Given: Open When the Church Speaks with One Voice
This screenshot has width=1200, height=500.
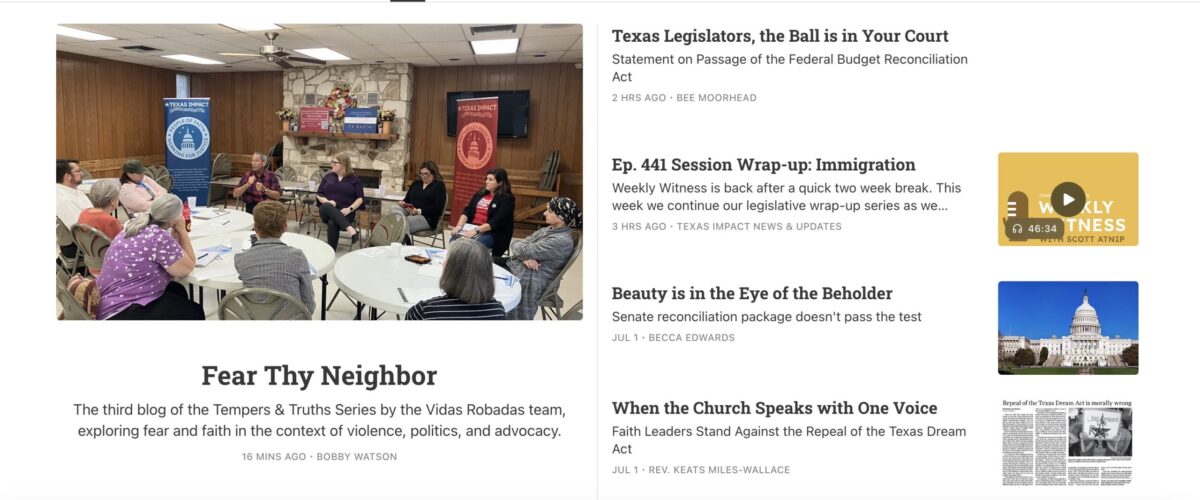Looking at the screenshot, I should 774,408.
